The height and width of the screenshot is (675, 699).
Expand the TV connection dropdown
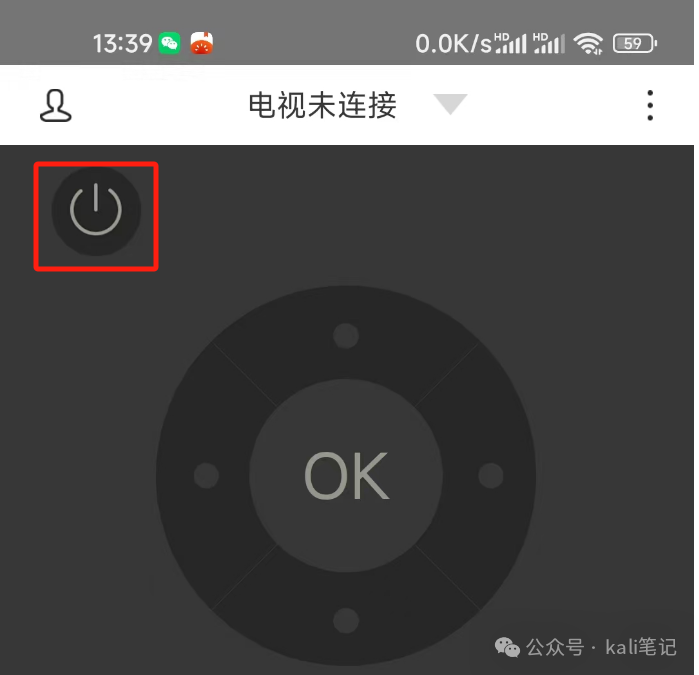(450, 104)
